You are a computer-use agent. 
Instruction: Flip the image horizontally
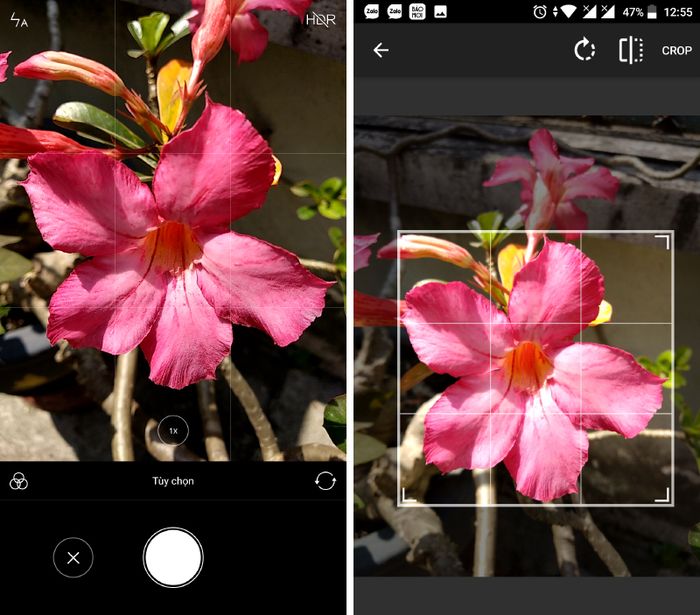coord(630,50)
